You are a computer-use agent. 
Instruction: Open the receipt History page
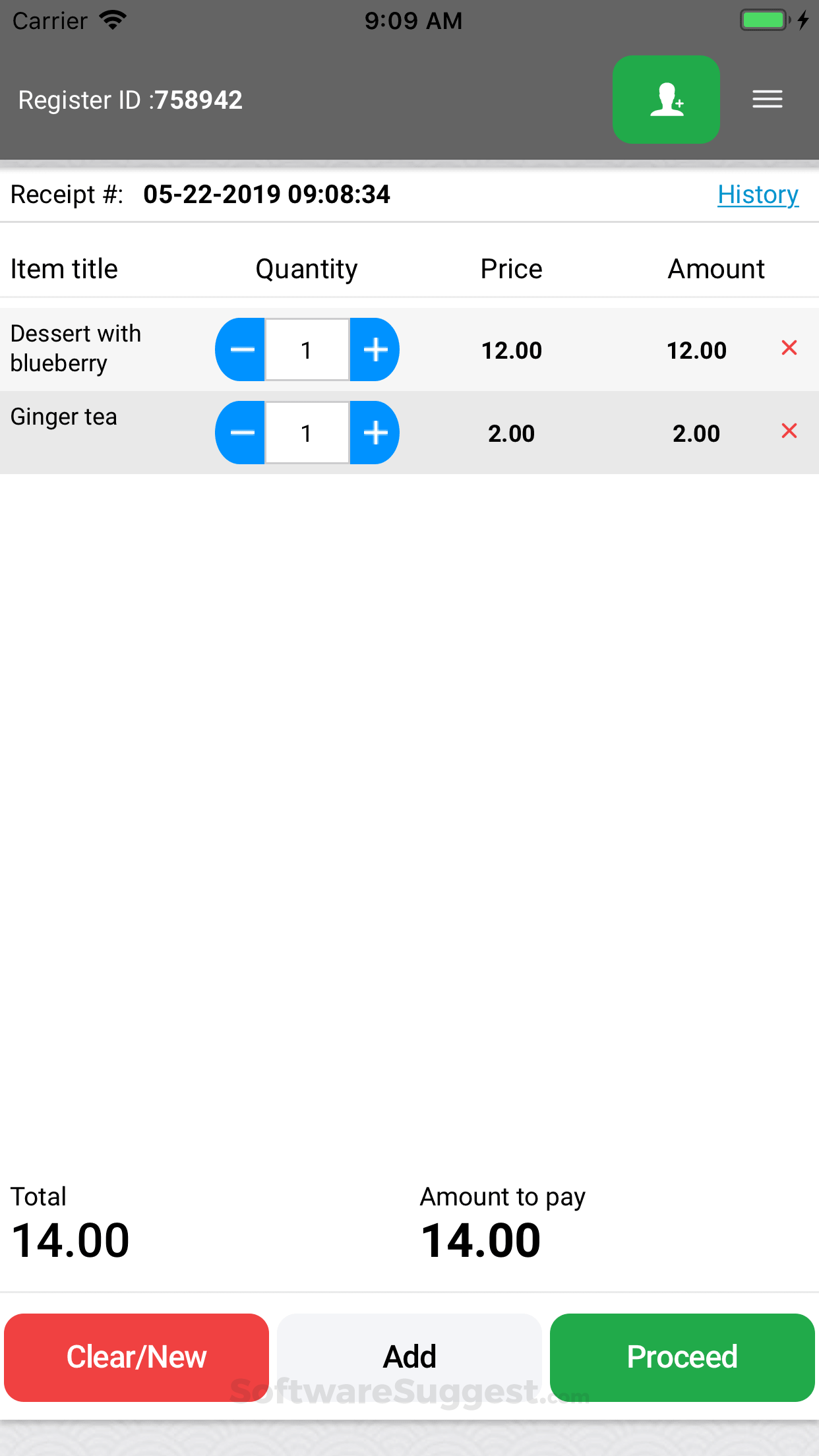point(758,194)
